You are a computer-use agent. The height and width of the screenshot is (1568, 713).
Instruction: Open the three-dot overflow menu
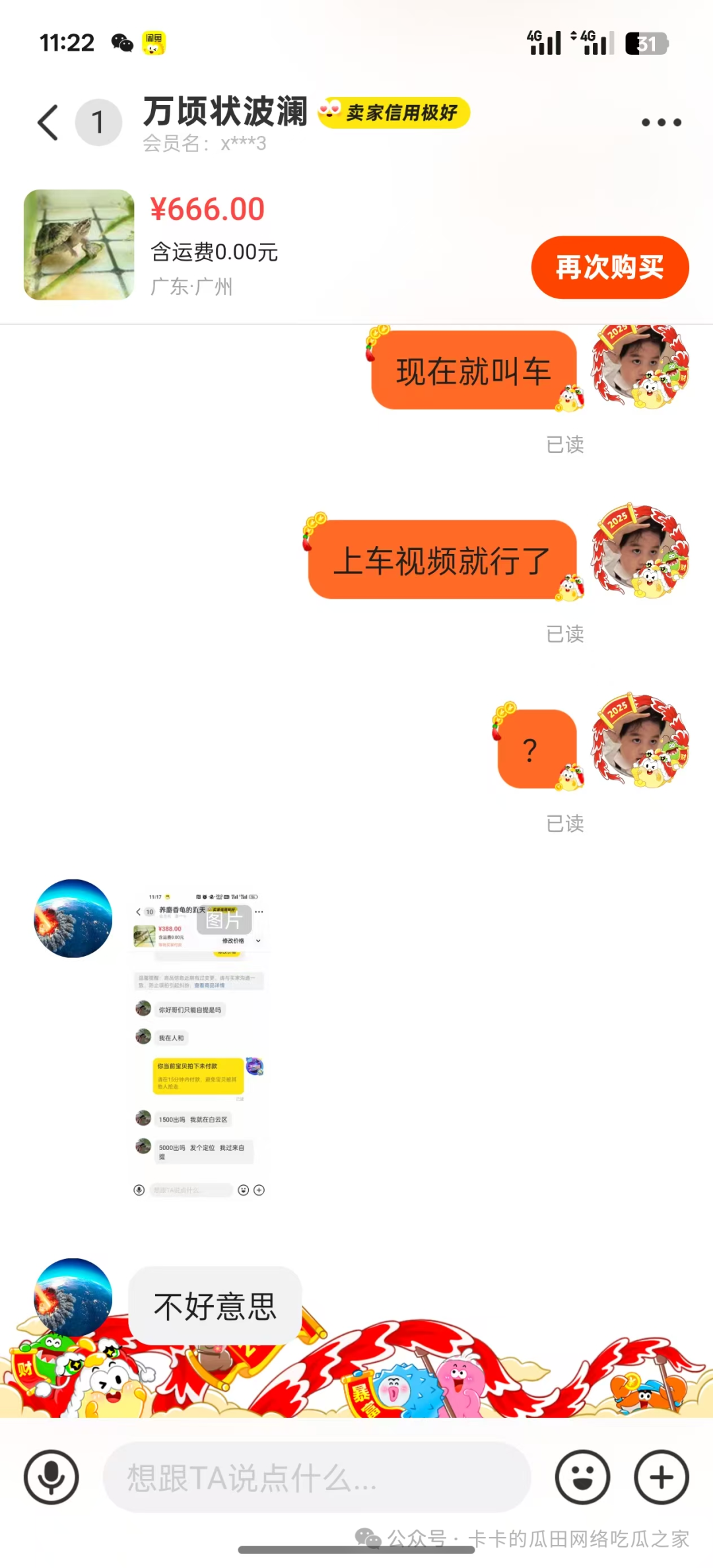point(661,123)
